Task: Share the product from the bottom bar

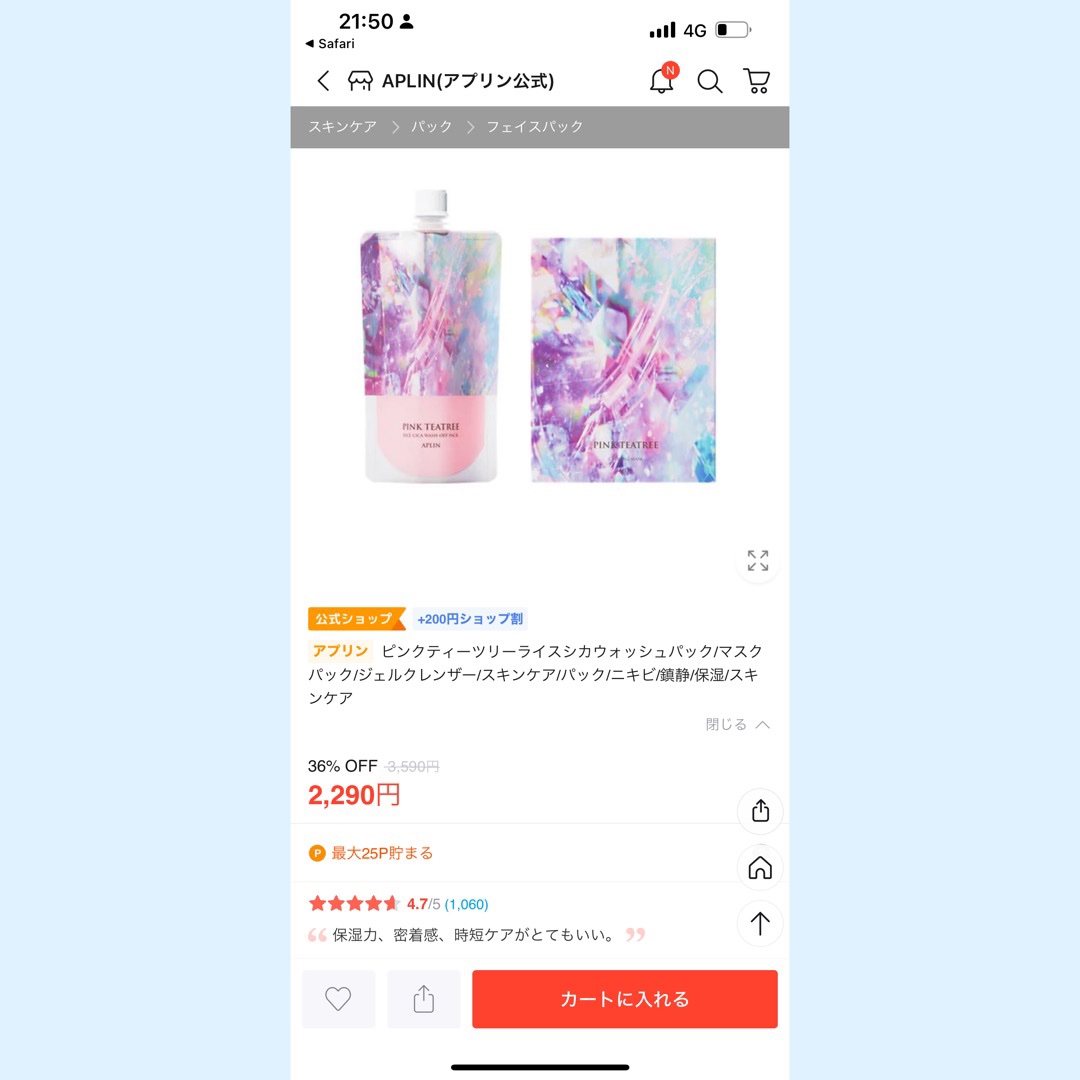Action: click(x=424, y=999)
